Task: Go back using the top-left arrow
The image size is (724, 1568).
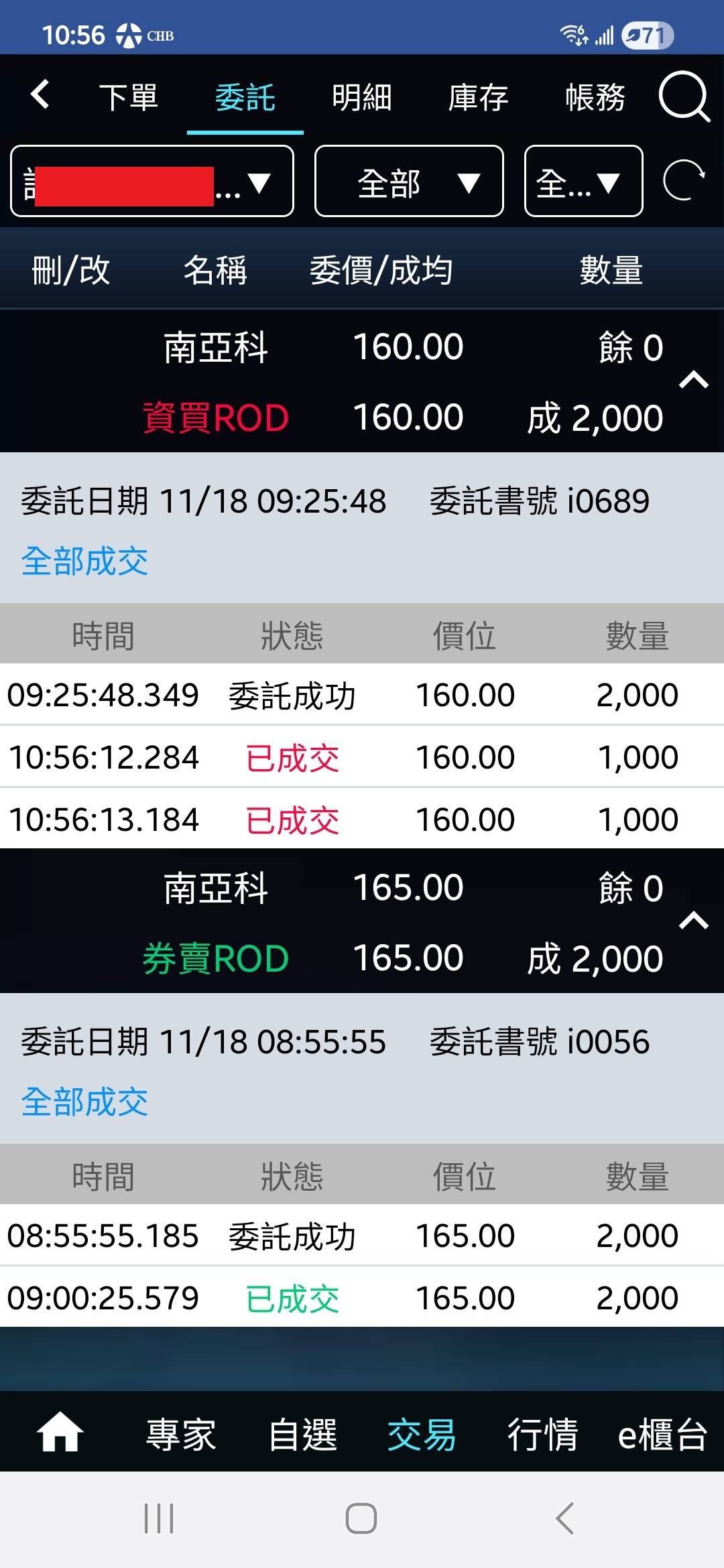Action: click(40, 94)
